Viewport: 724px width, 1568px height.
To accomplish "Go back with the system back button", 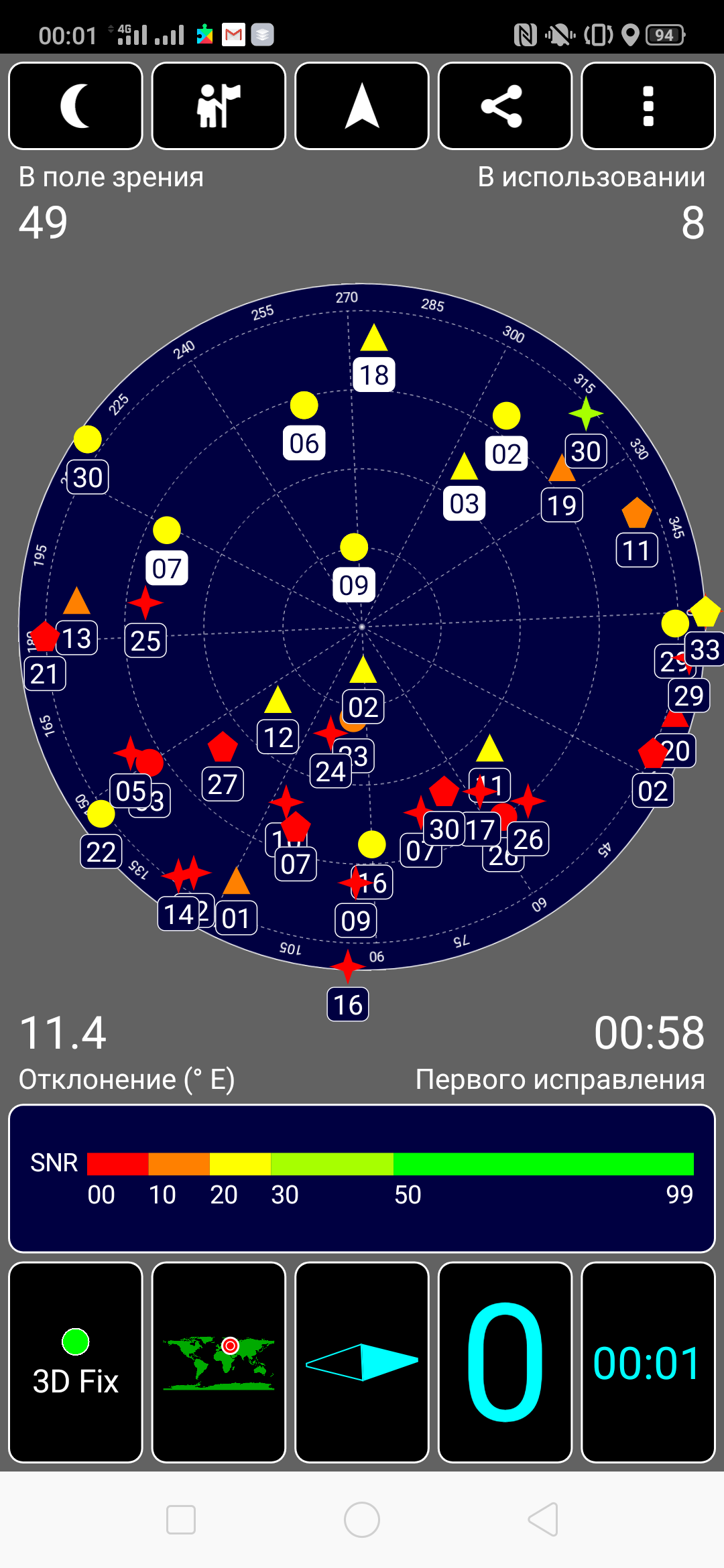I will (x=543, y=1519).
